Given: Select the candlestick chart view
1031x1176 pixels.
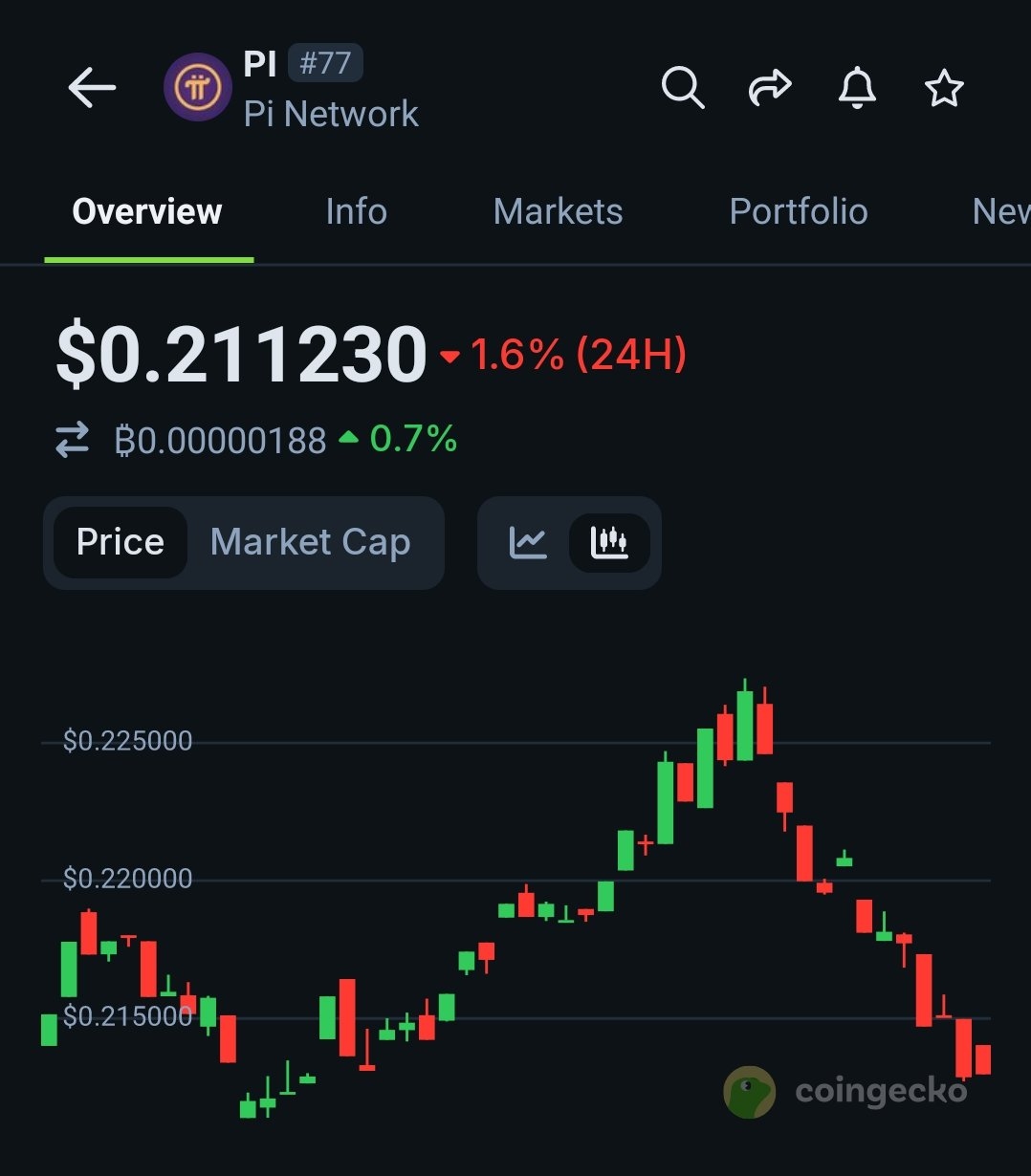Looking at the screenshot, I should [x=609, y=542].
